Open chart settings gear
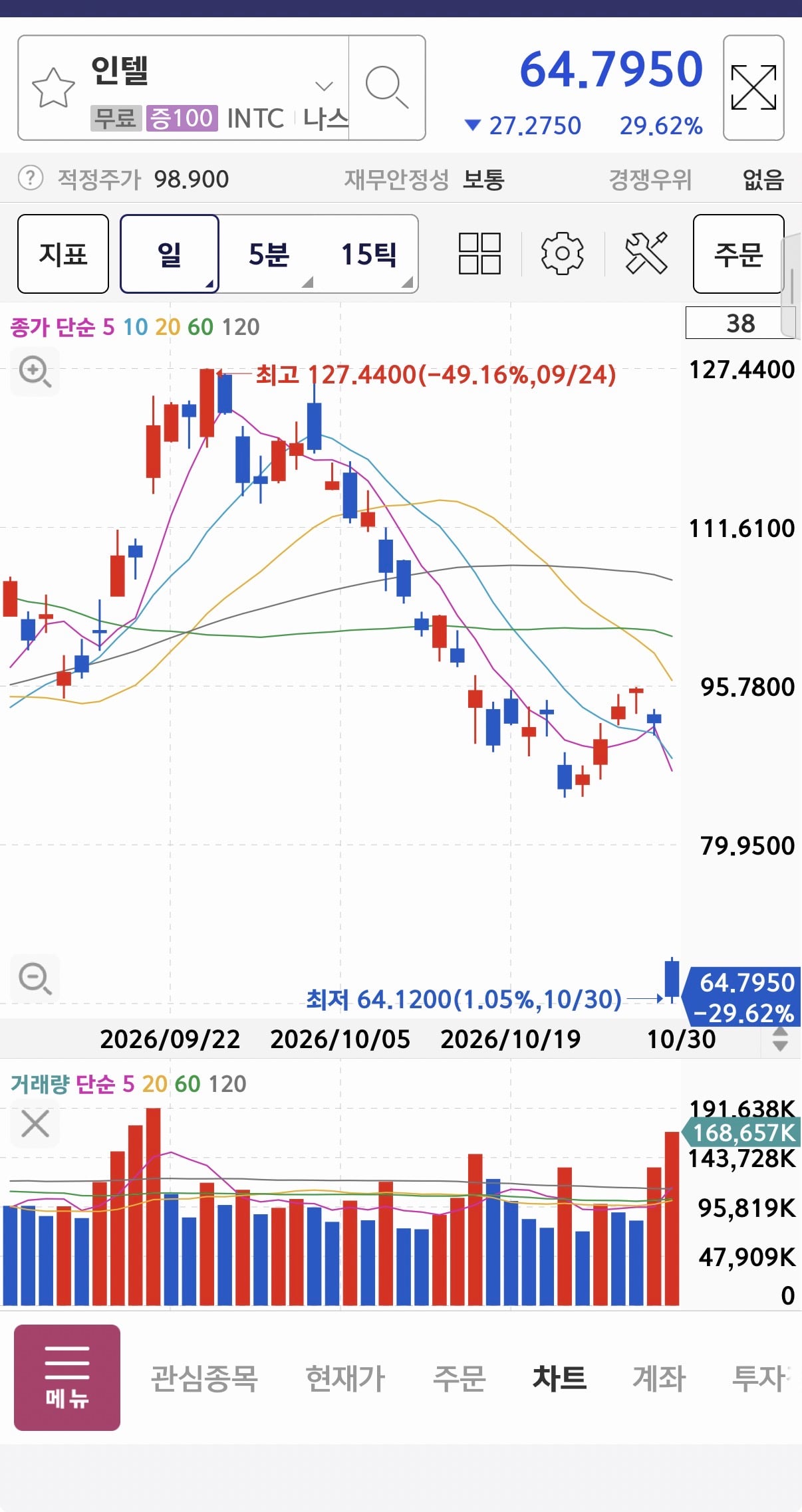 (563, 254)
